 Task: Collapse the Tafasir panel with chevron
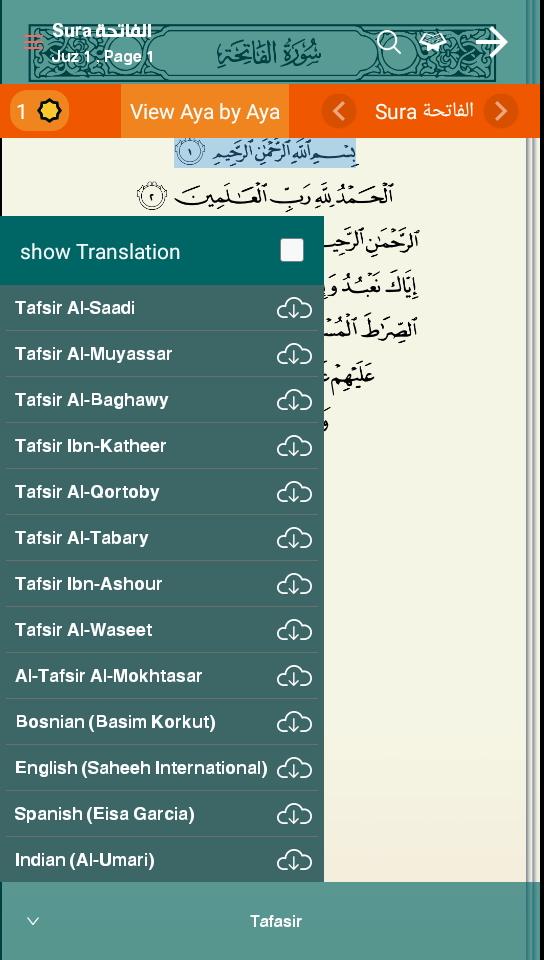coord(33,921)
